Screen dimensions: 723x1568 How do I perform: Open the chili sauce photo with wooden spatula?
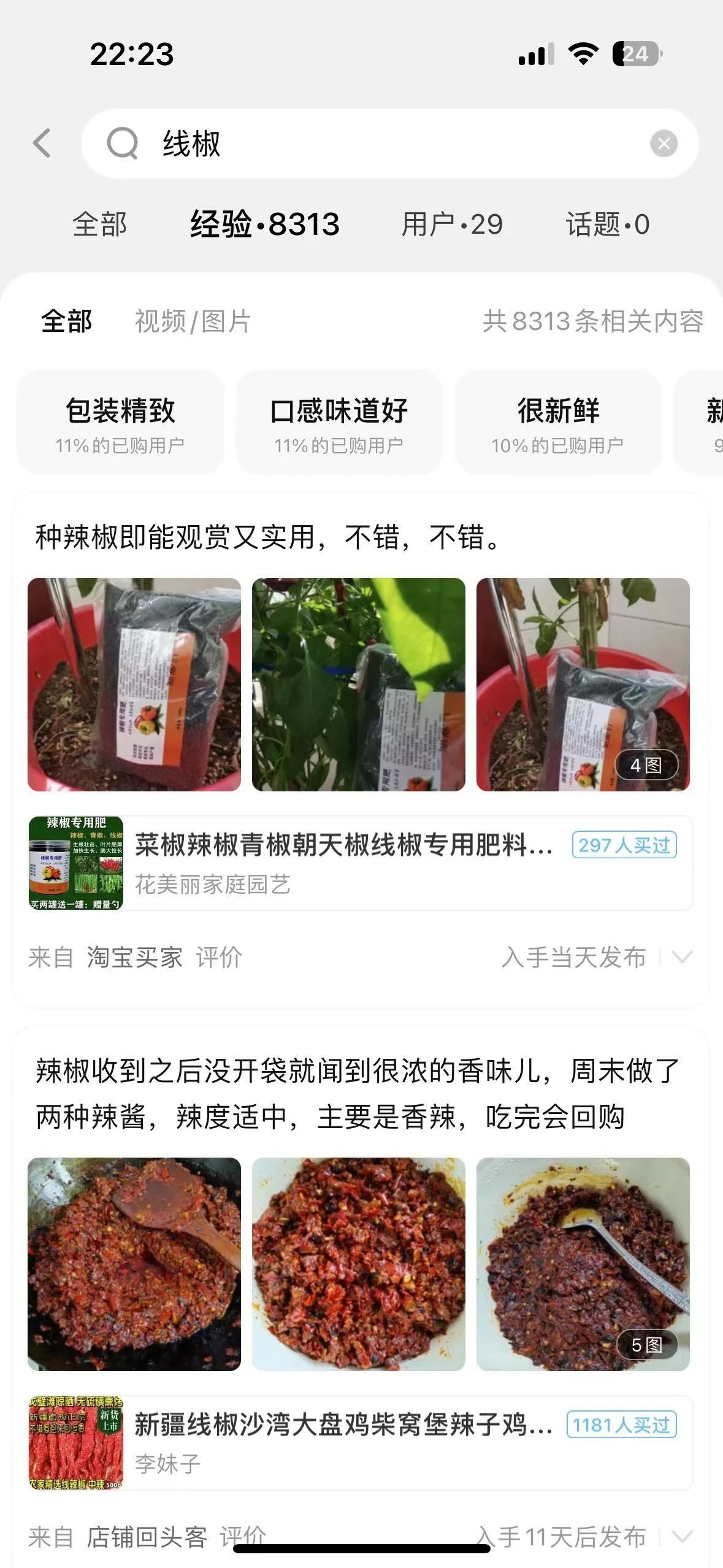click(x=134, y=1264)
